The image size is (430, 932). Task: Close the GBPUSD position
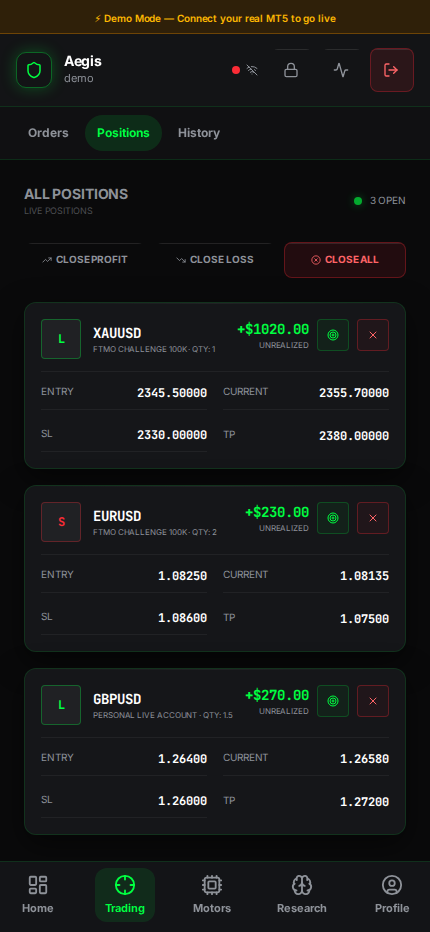click(x=373, y=701)
